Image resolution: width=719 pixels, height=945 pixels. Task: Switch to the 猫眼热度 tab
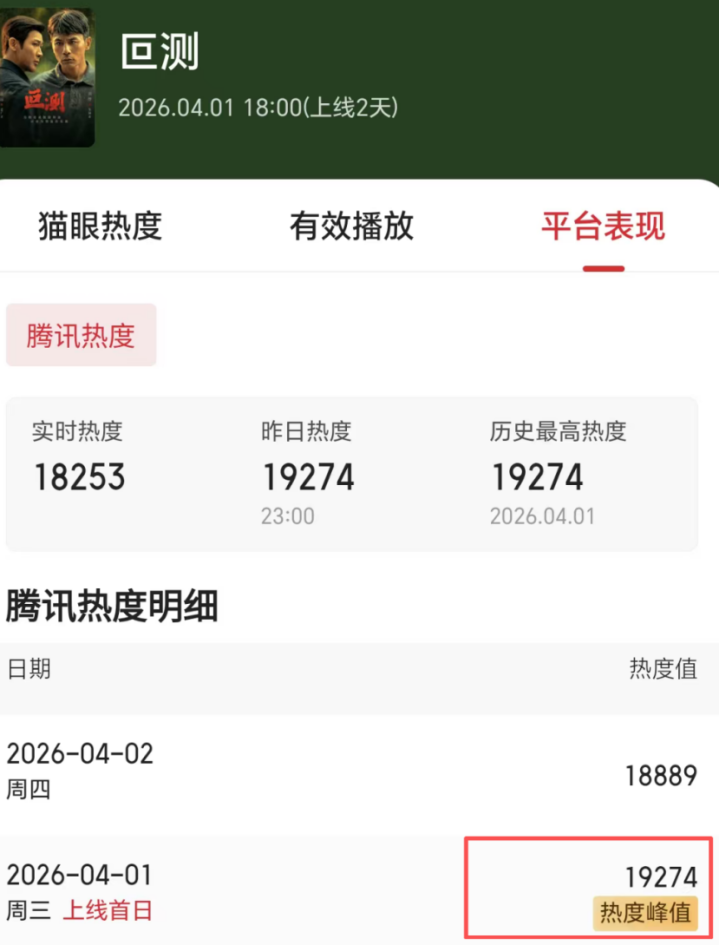coord(101,226)
